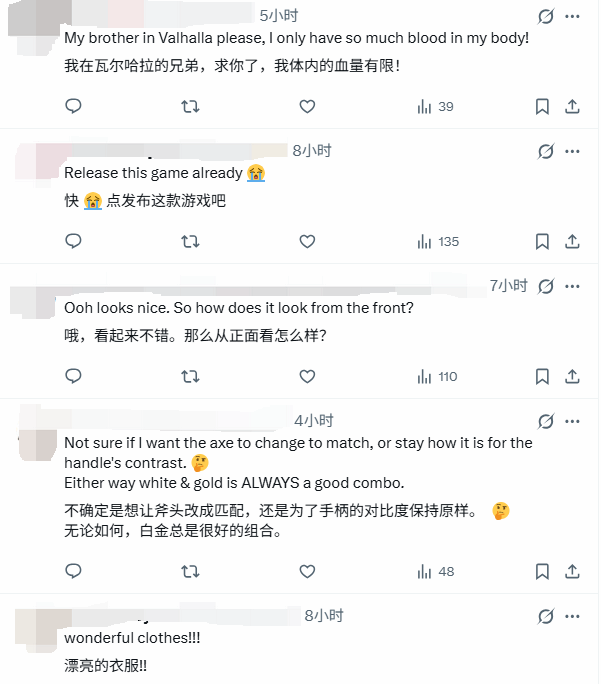Viewport: 601px width, 684px height.
Task: Reply to the Valhalla brother comment
Action: [73, 106]
